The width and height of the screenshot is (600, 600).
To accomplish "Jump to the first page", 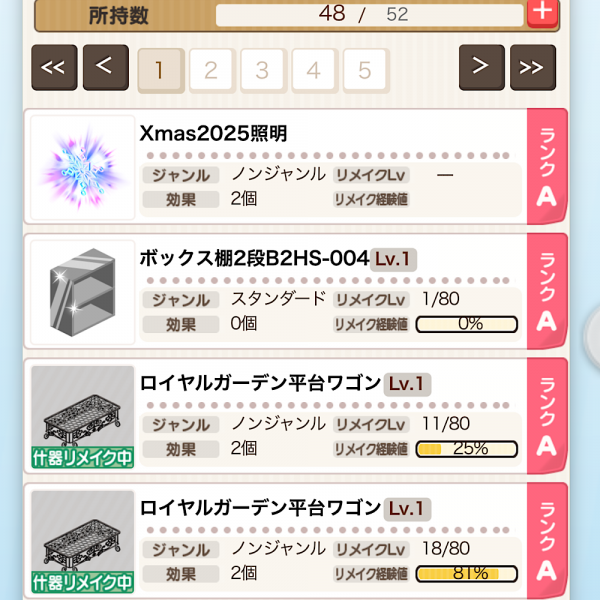I will (54, 68).
